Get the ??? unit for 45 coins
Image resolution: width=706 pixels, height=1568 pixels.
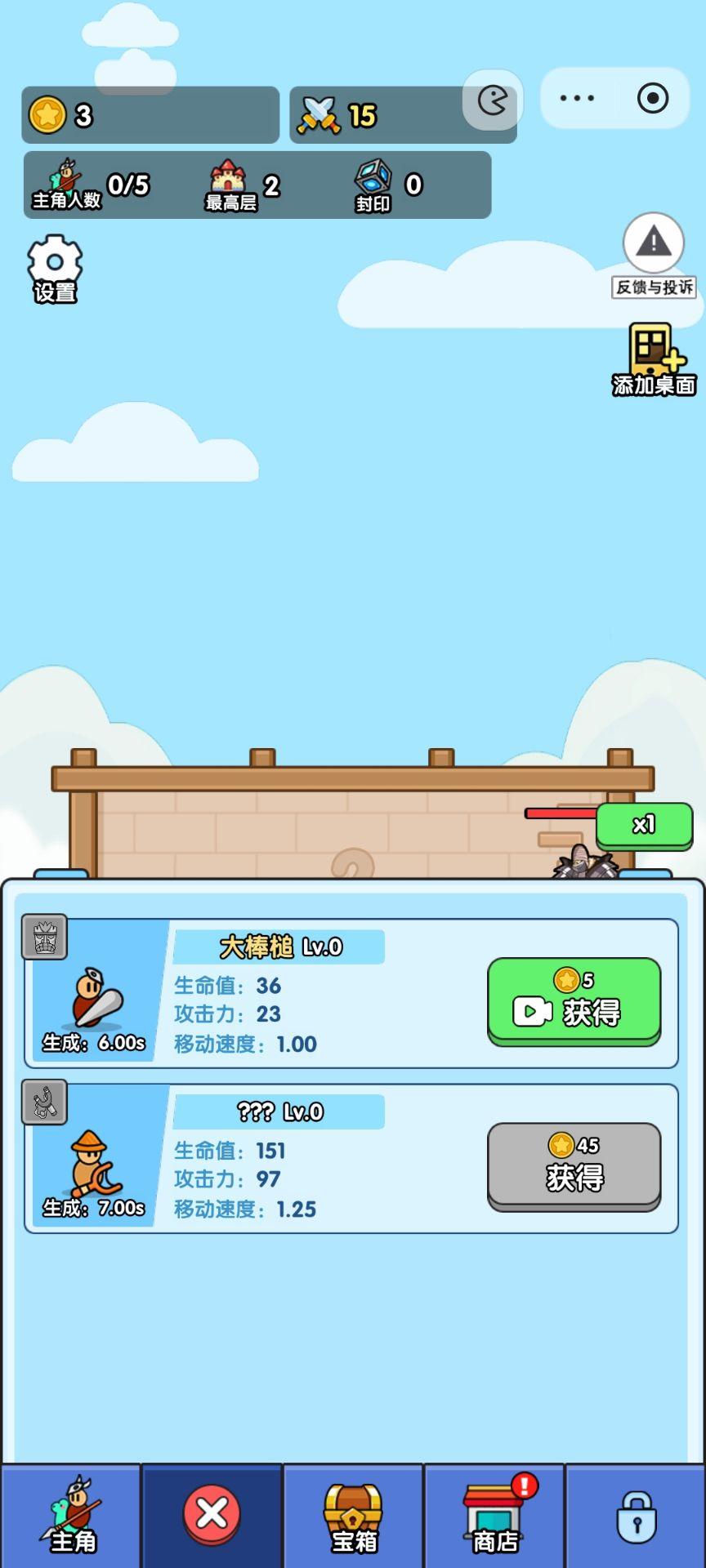pos(574,1165)
